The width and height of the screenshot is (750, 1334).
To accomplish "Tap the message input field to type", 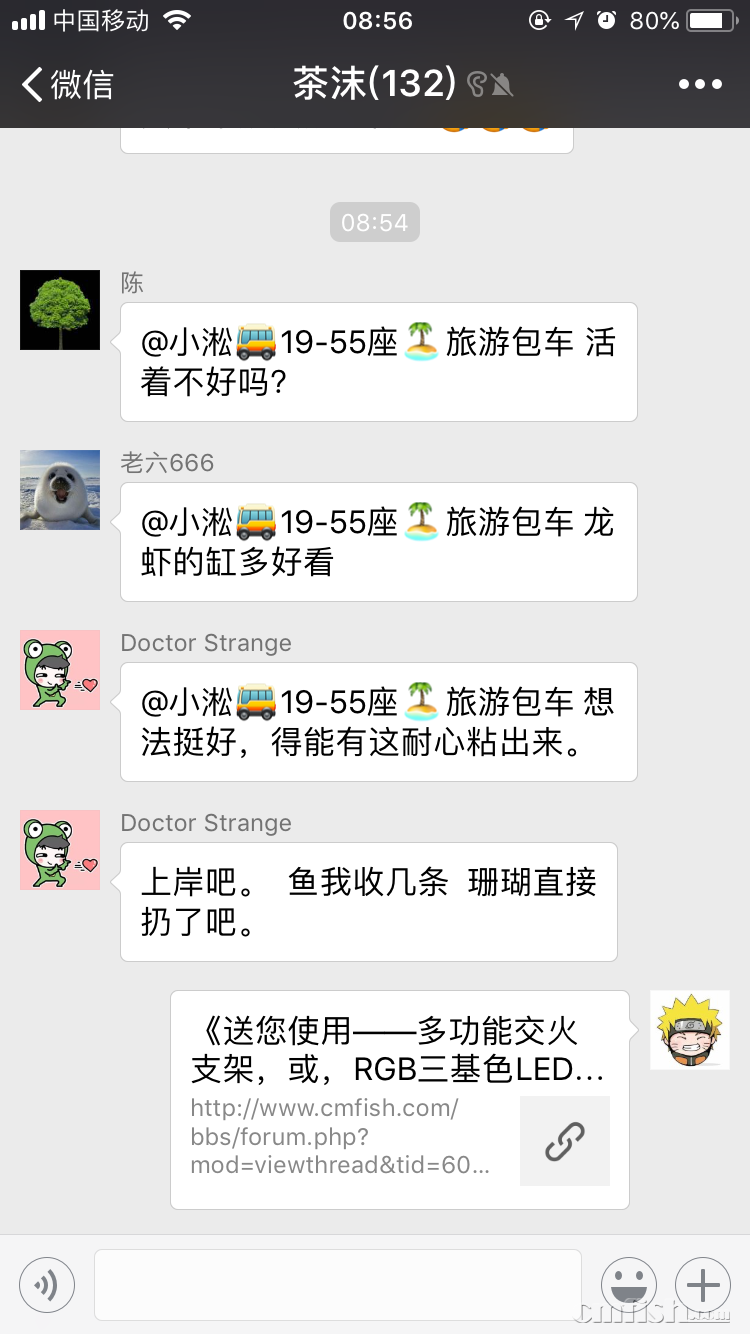I will coord(337,1284).
